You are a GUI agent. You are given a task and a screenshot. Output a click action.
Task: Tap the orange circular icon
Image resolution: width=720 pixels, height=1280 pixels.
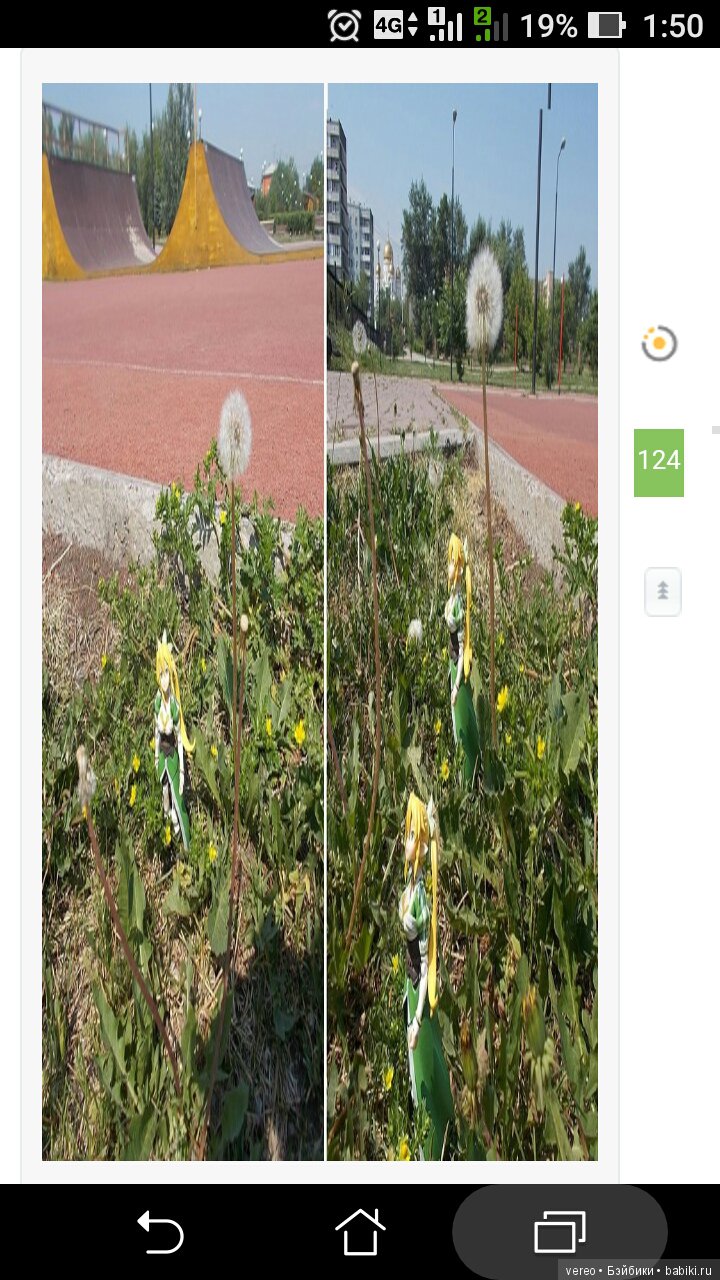659,344
